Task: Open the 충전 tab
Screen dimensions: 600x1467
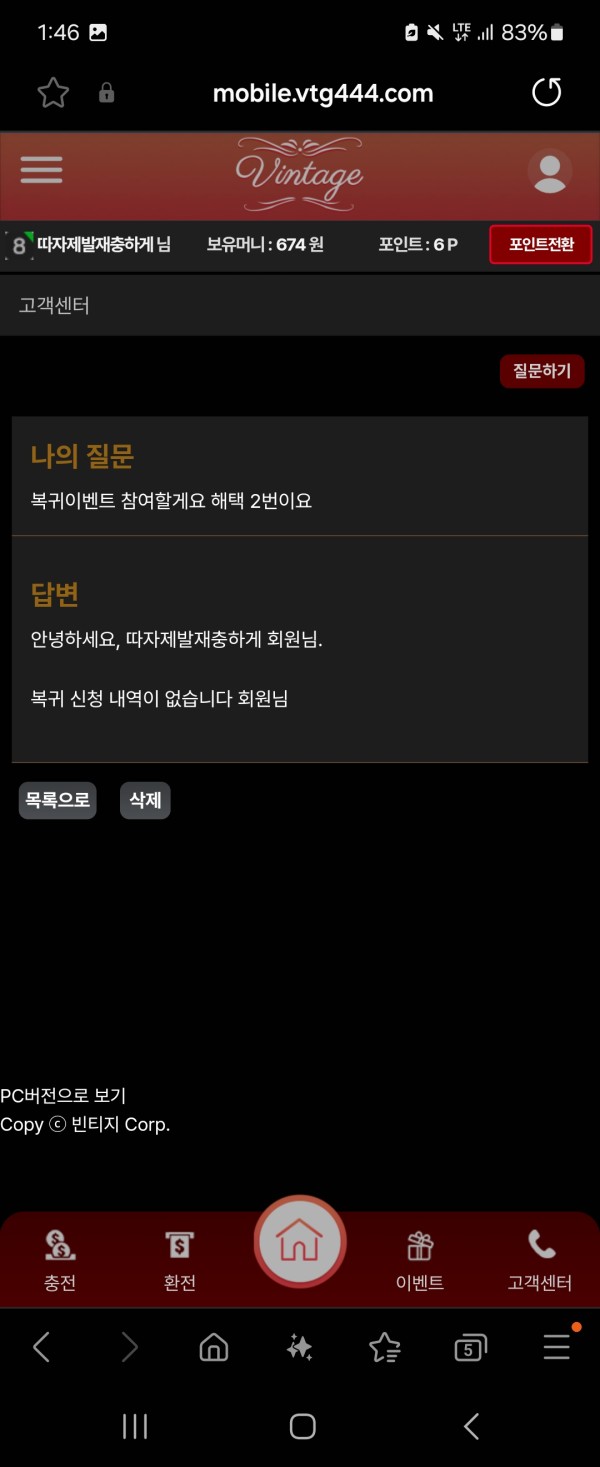Action: tap(60, 1261)
